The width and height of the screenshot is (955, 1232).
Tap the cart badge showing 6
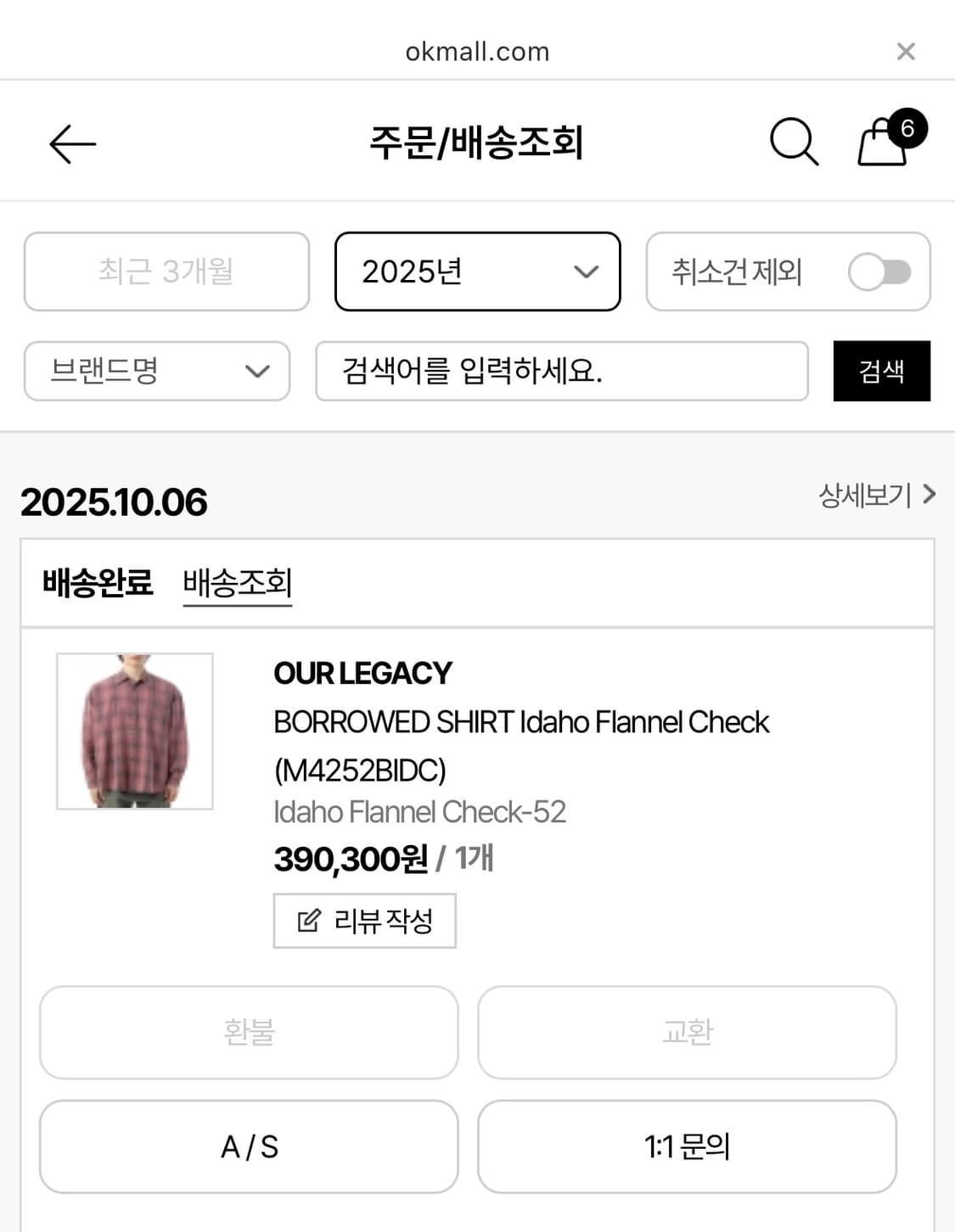(x=908, y=127)
